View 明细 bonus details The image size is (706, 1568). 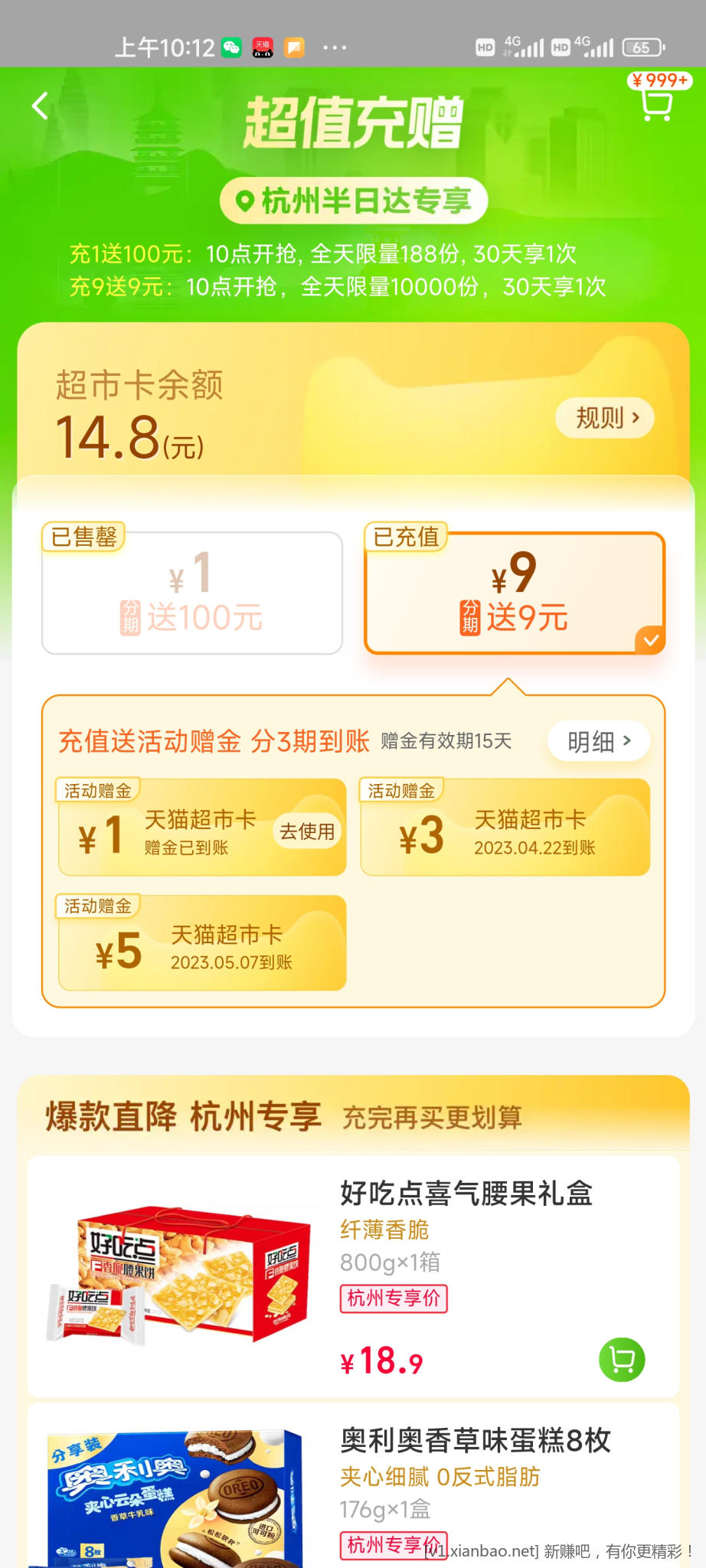pyautogui.click(x=599, y=741)
